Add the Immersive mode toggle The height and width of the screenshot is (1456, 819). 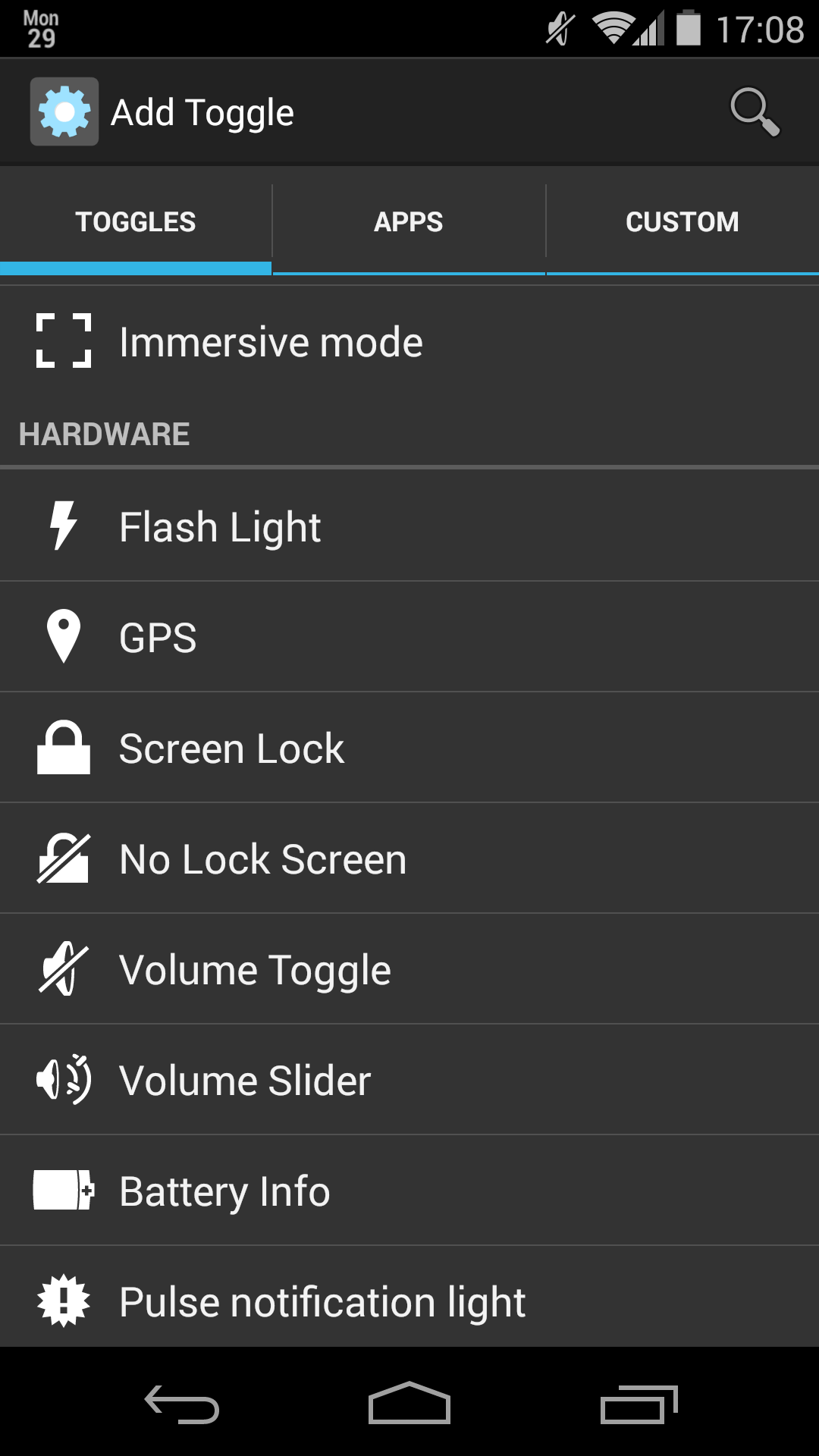[409, 342]
